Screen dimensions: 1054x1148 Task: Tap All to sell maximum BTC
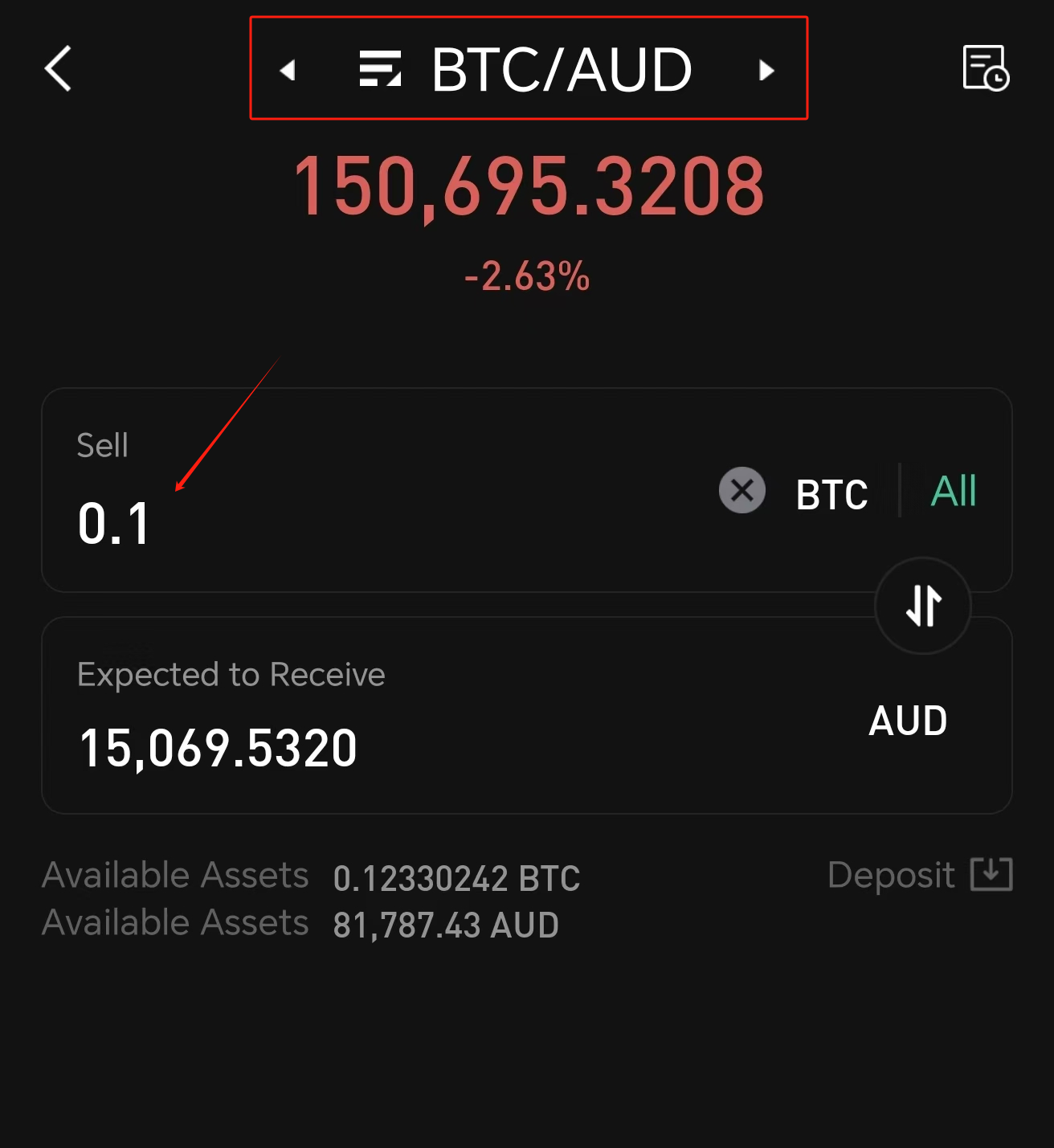pyautogui.click(x=953, y=491)
